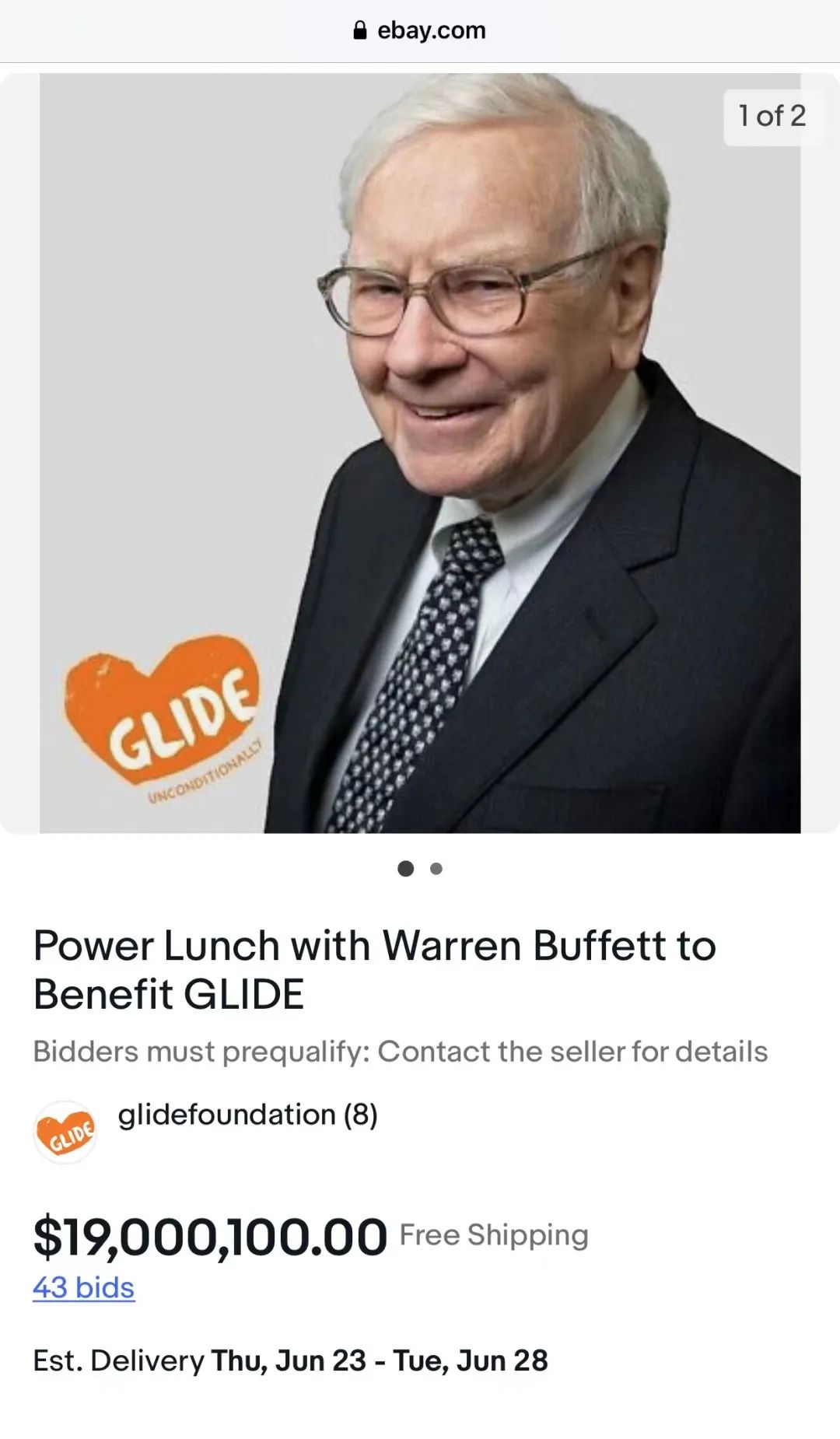The image size is (840, 1439).
Task: Open the listing's main photo
Action: [x=420, y=453]
